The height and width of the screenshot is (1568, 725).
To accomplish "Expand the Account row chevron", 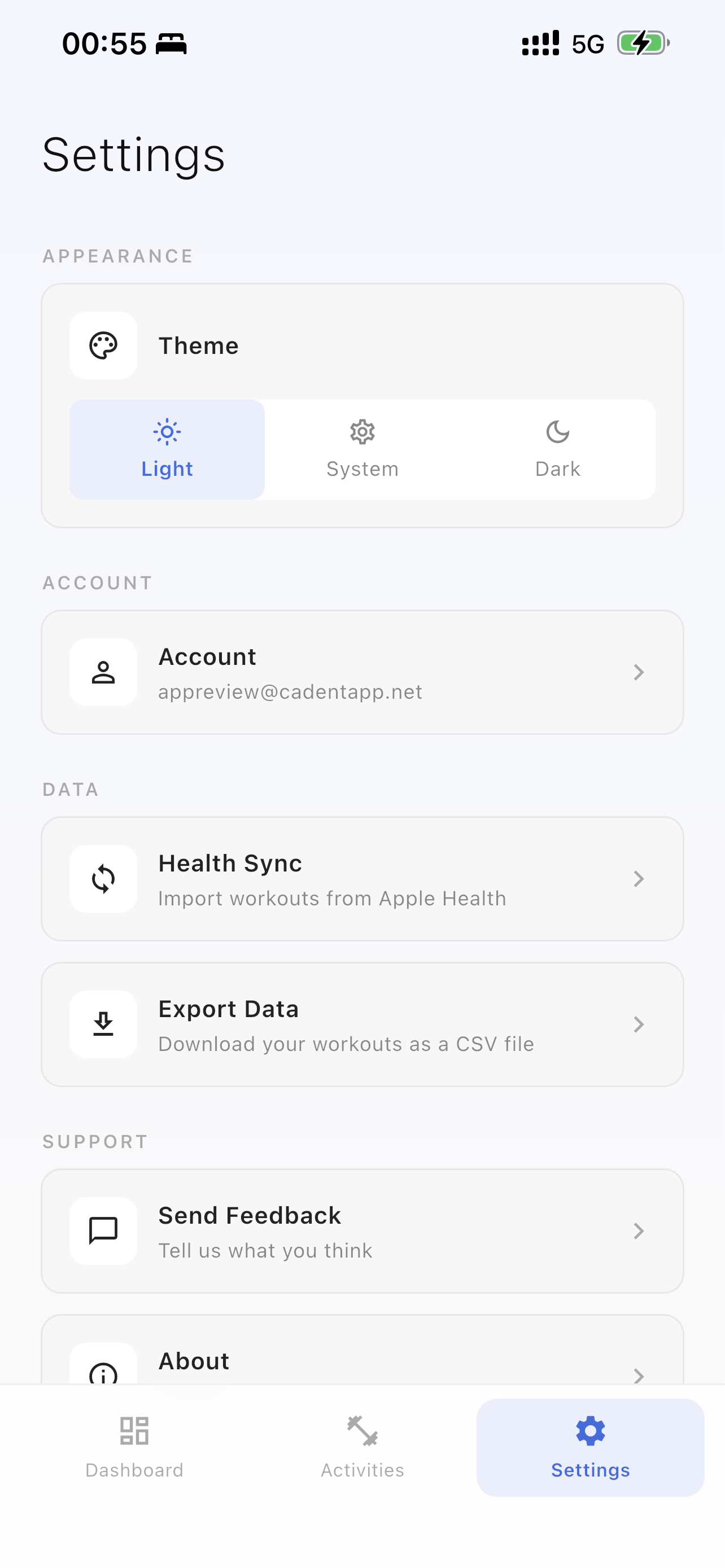I will (x=638, y=672).
